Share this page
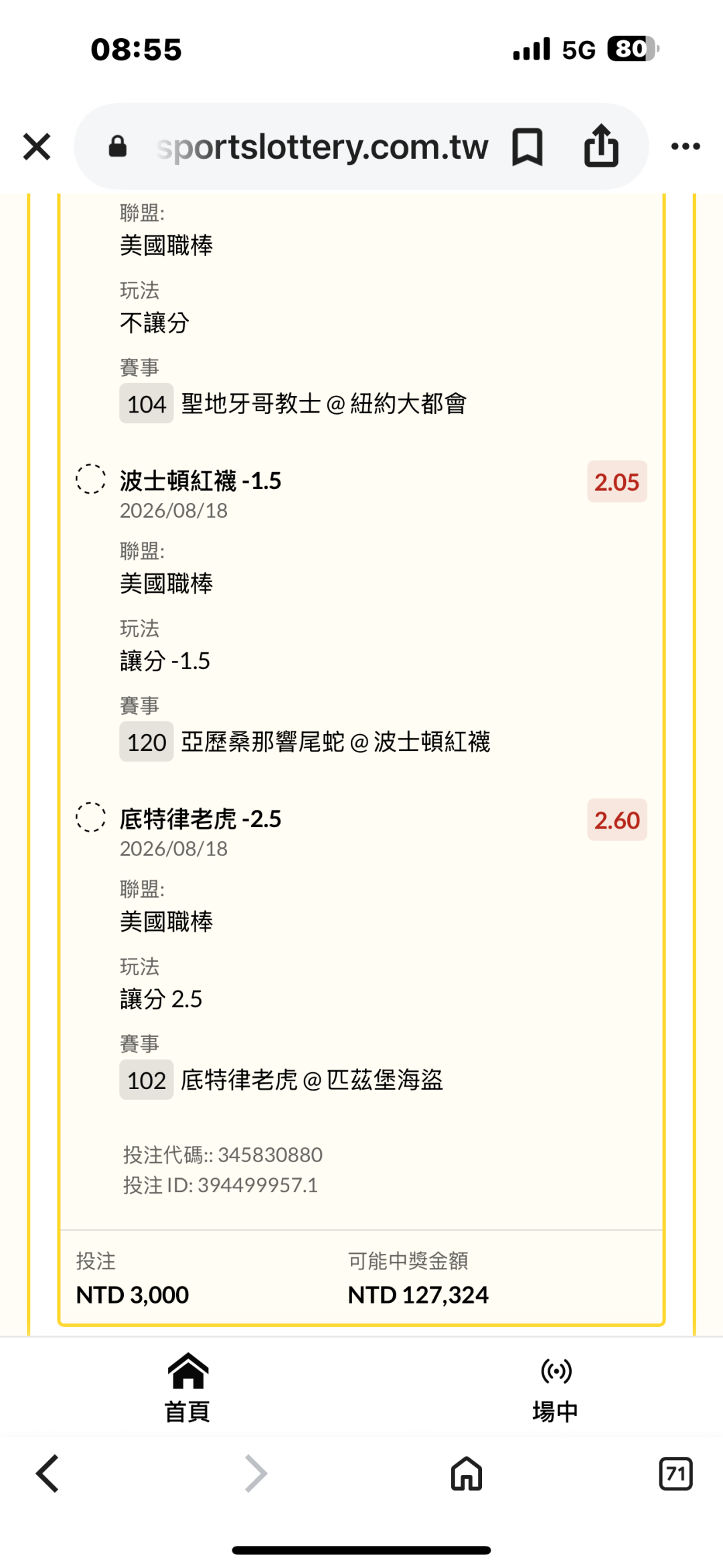This screenshot has width=723, height=1568. [x=601, y=145]
